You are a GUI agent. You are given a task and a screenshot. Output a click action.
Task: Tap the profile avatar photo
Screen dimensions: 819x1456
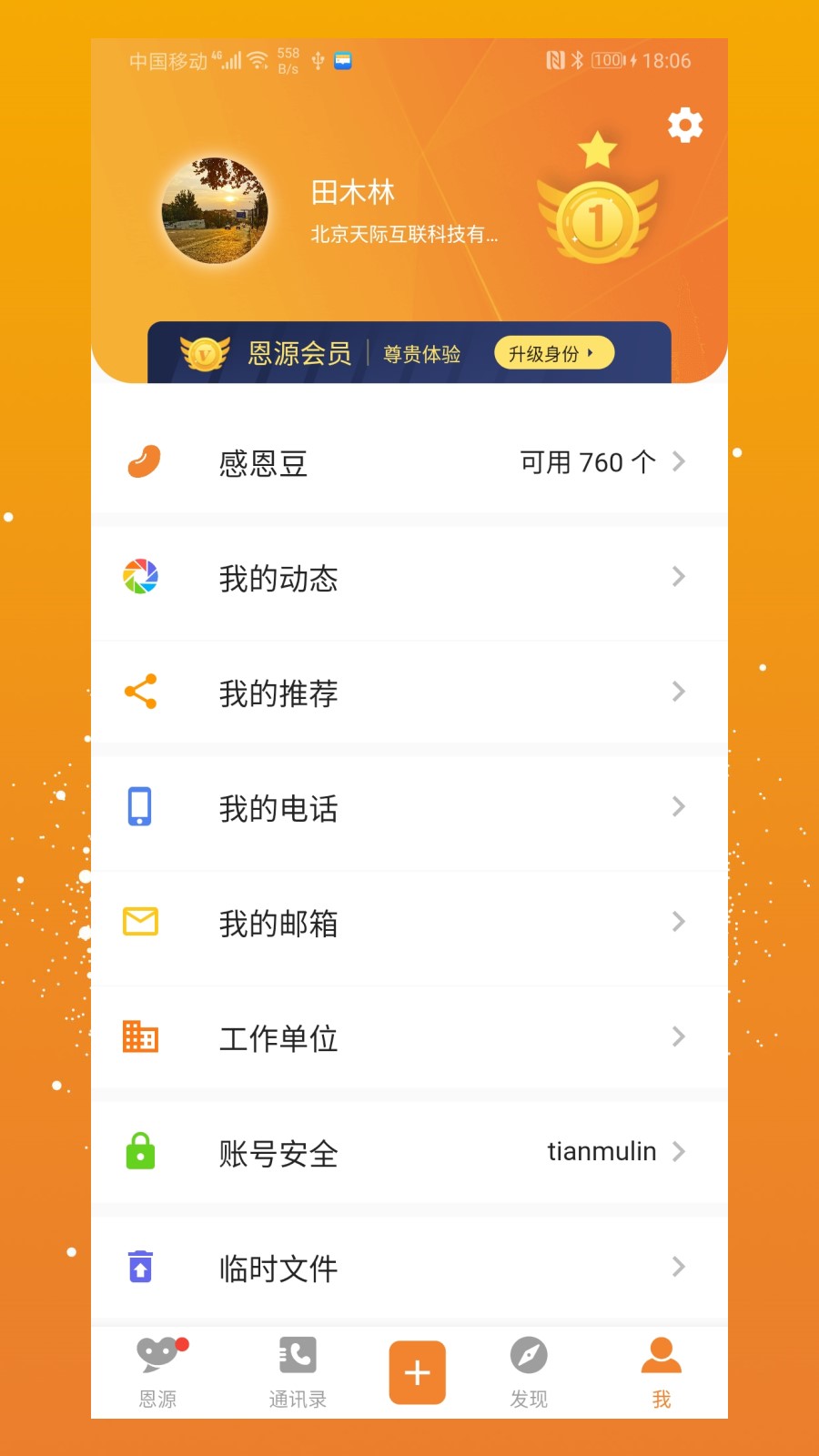pyautogui.click(x=215, y=211)
